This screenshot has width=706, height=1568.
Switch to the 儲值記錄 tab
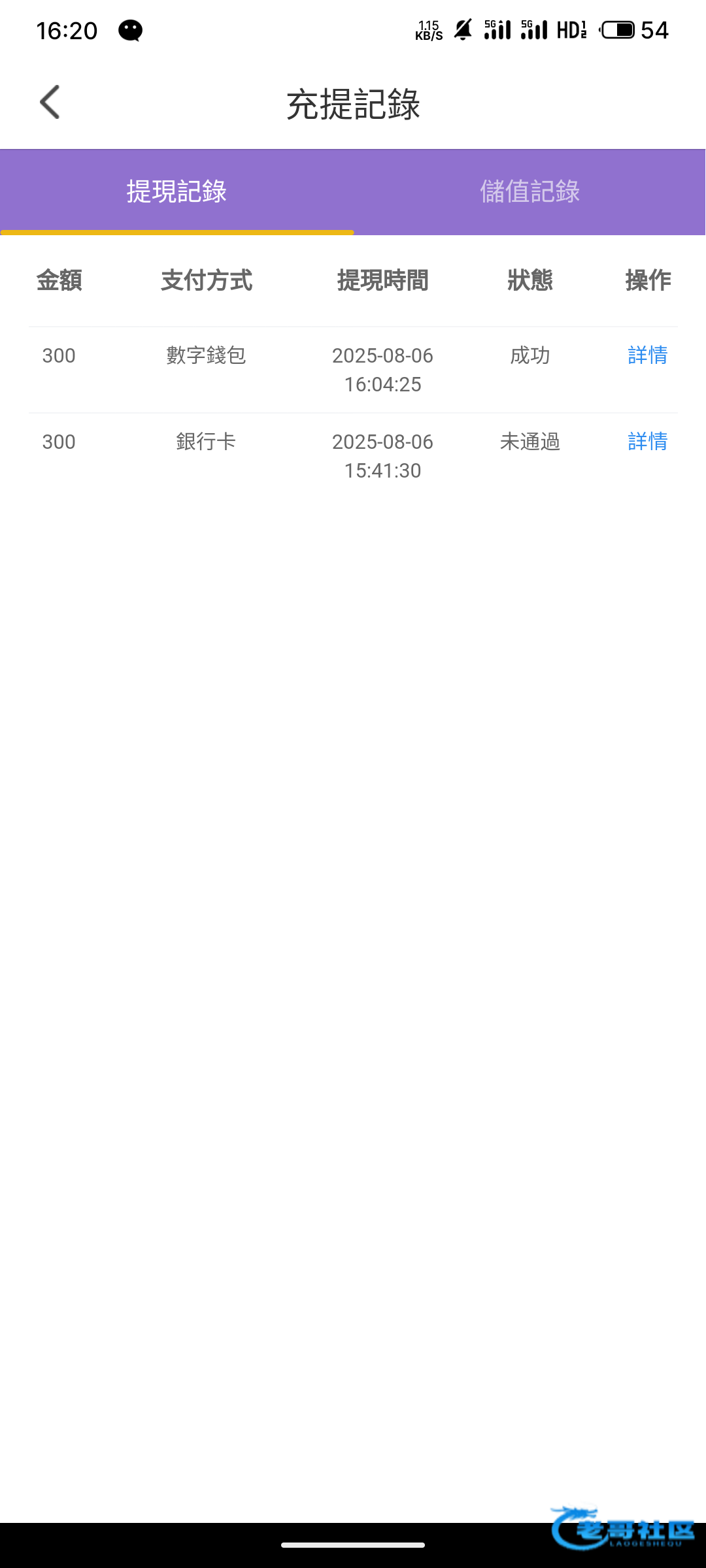tap(529, 191)
